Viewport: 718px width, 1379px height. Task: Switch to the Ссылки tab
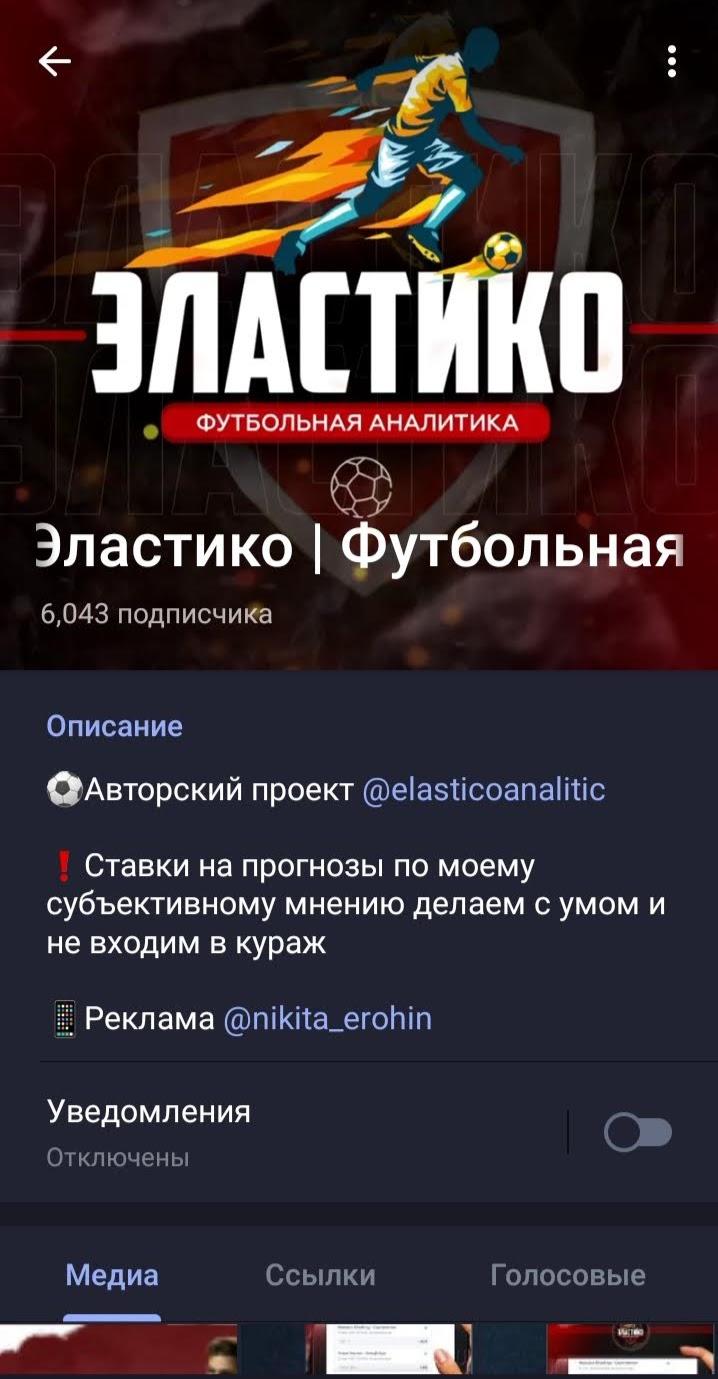point(320,1275)
